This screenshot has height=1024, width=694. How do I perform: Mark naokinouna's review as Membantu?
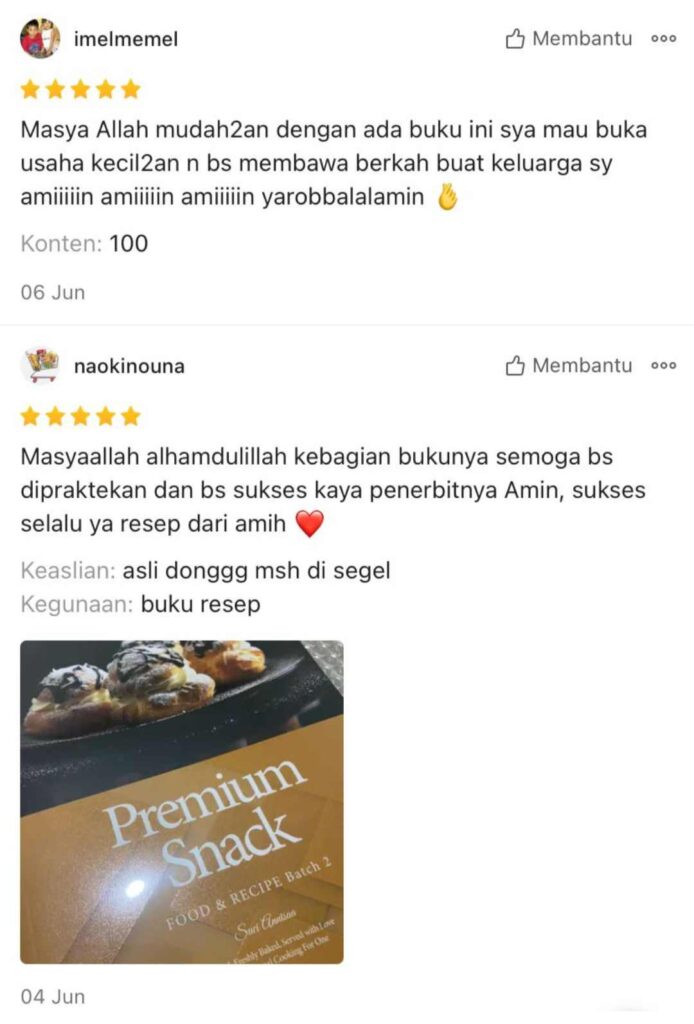click(568, 366)
